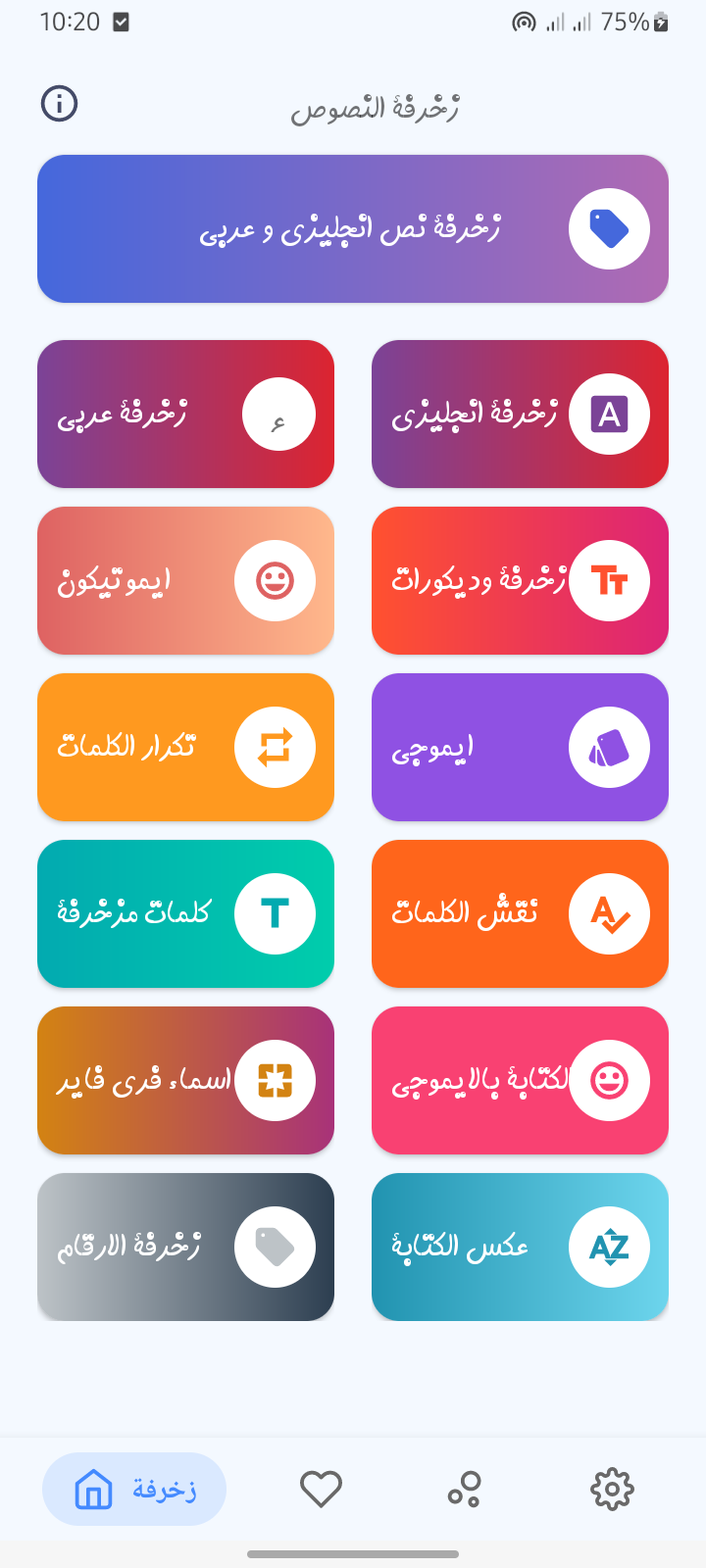Go to the settings gear tab
Viewport: 706px width, 1568px height.
612,1490
